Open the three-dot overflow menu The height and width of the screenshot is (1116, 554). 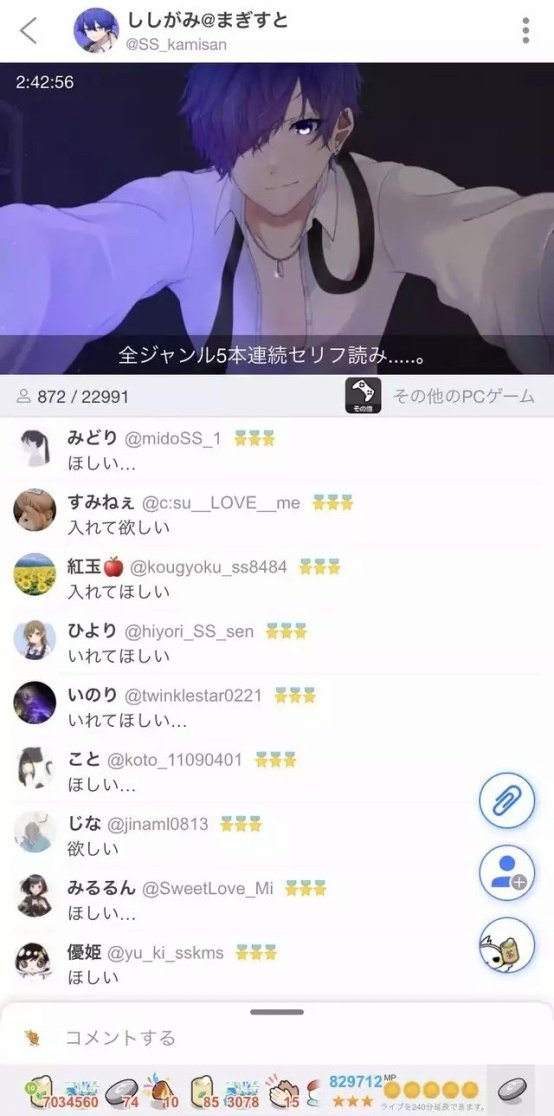click(x=526, y=31)
